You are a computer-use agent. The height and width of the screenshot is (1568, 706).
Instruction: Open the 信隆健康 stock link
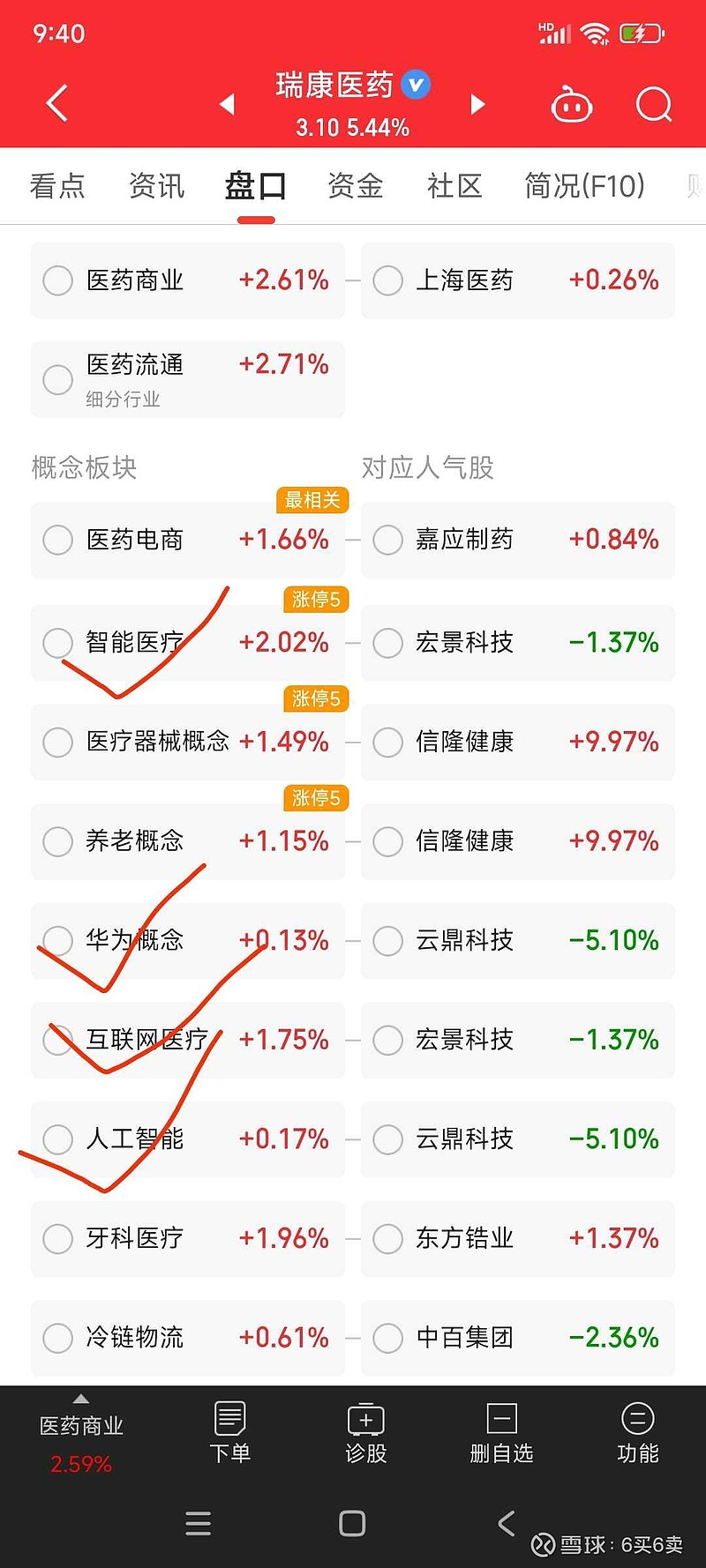point(466,742)
